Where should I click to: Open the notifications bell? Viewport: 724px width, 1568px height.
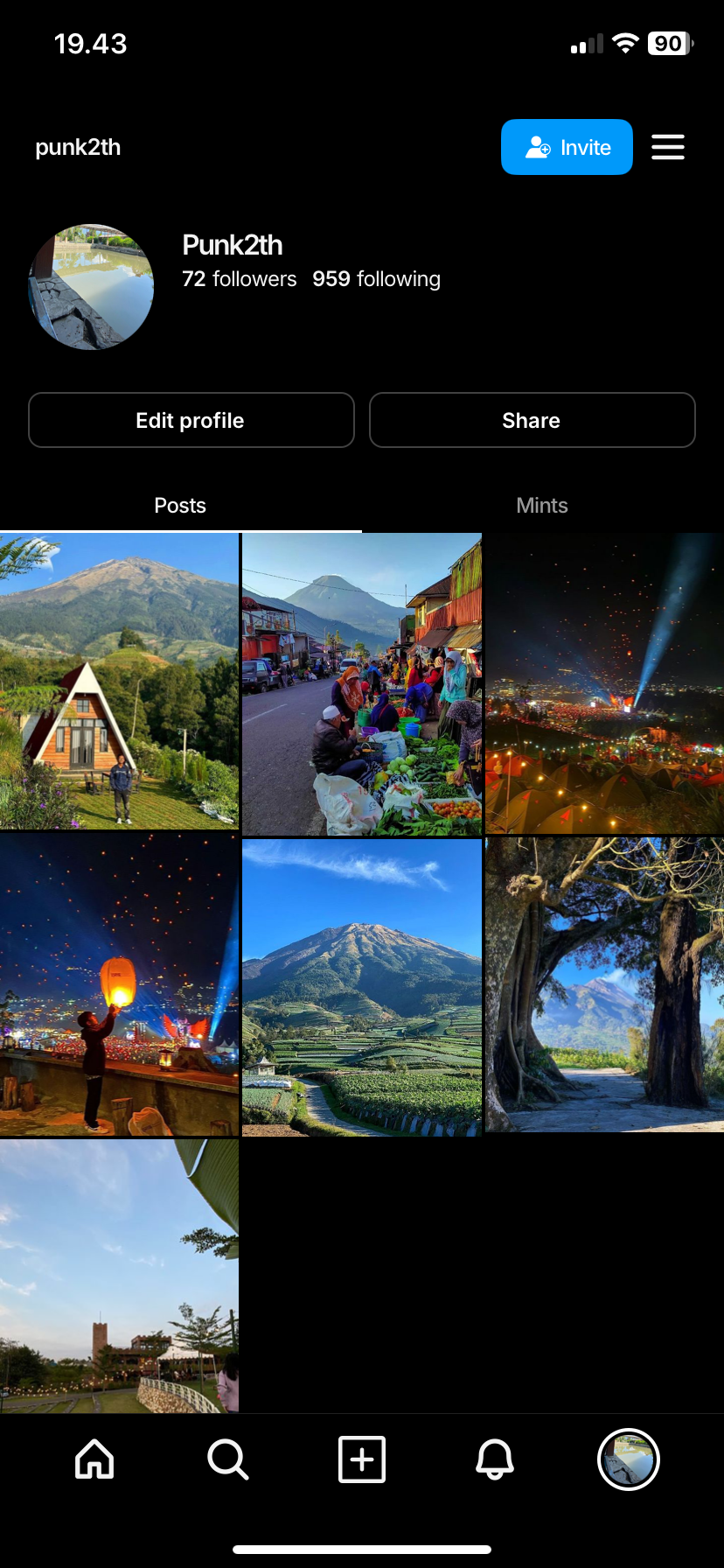tap(495, 1459)
